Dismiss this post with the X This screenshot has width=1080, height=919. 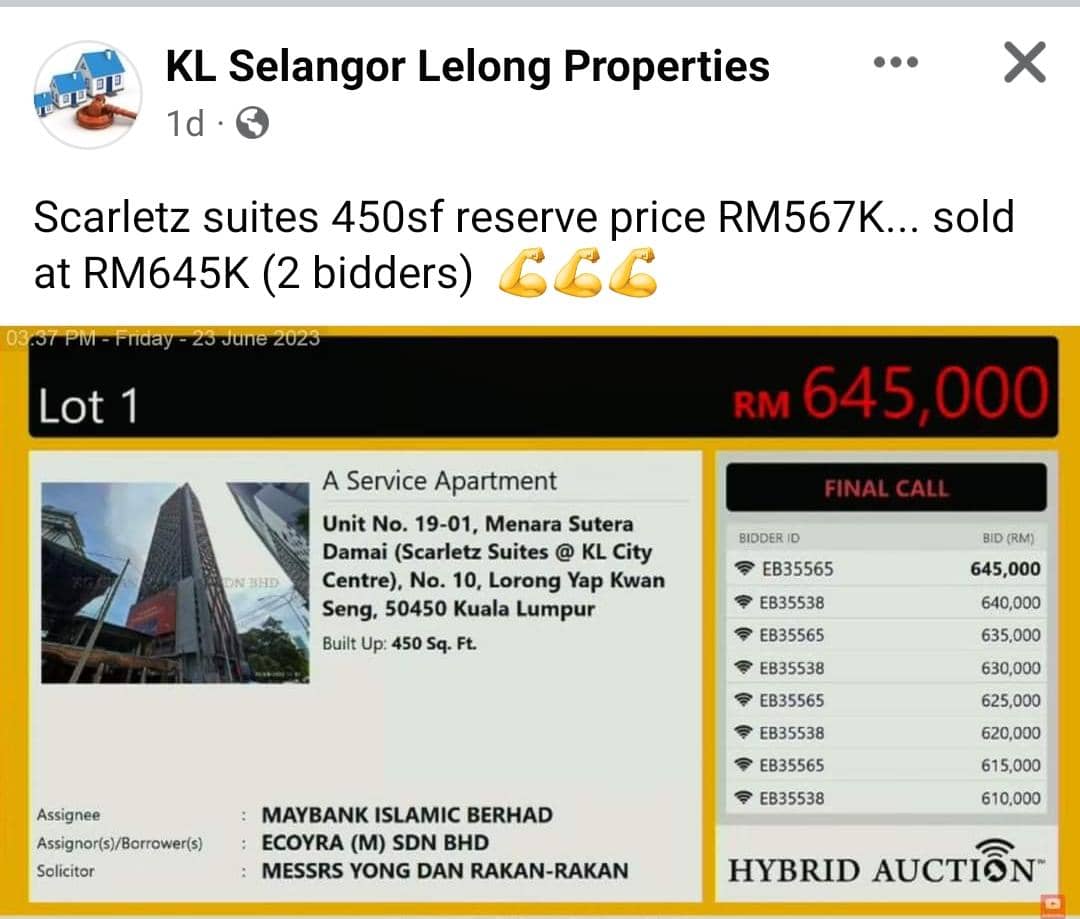[x=1024, y=64]
